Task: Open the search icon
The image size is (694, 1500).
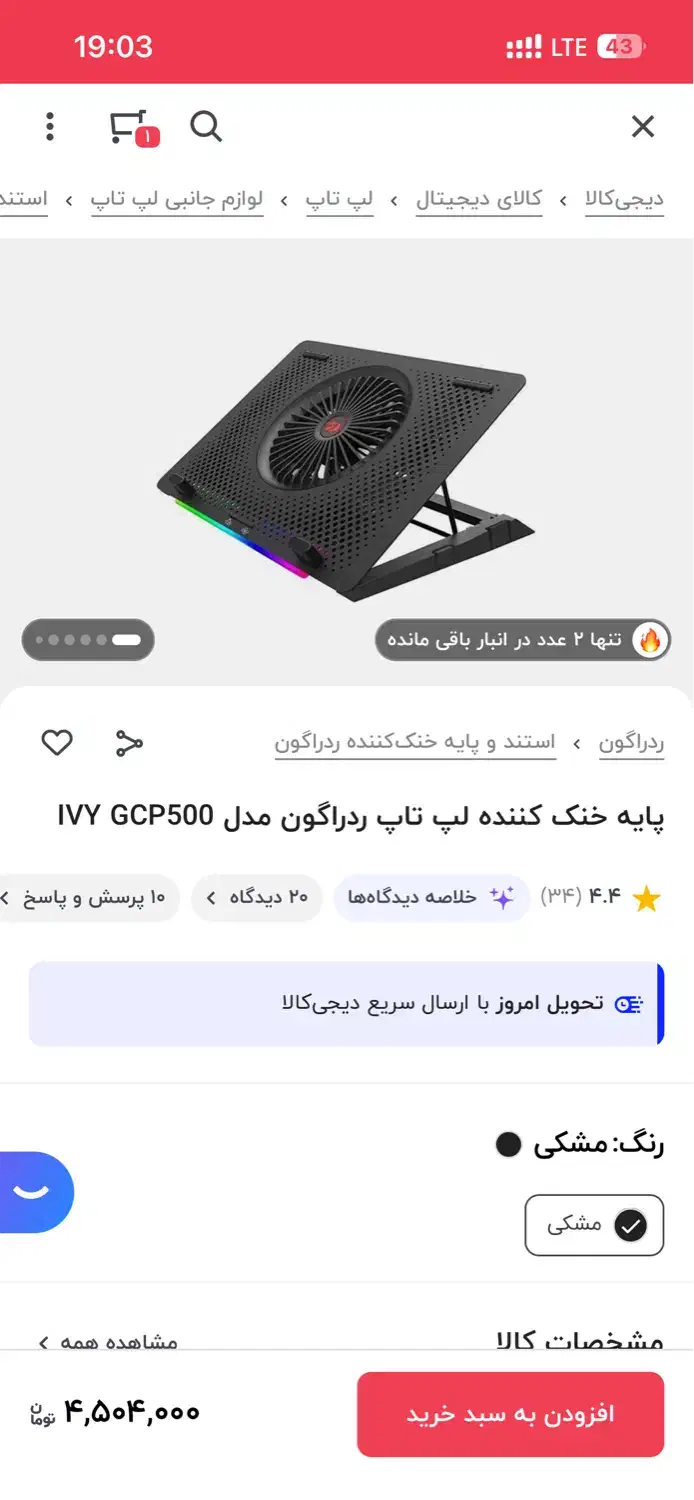Action: 206,127
